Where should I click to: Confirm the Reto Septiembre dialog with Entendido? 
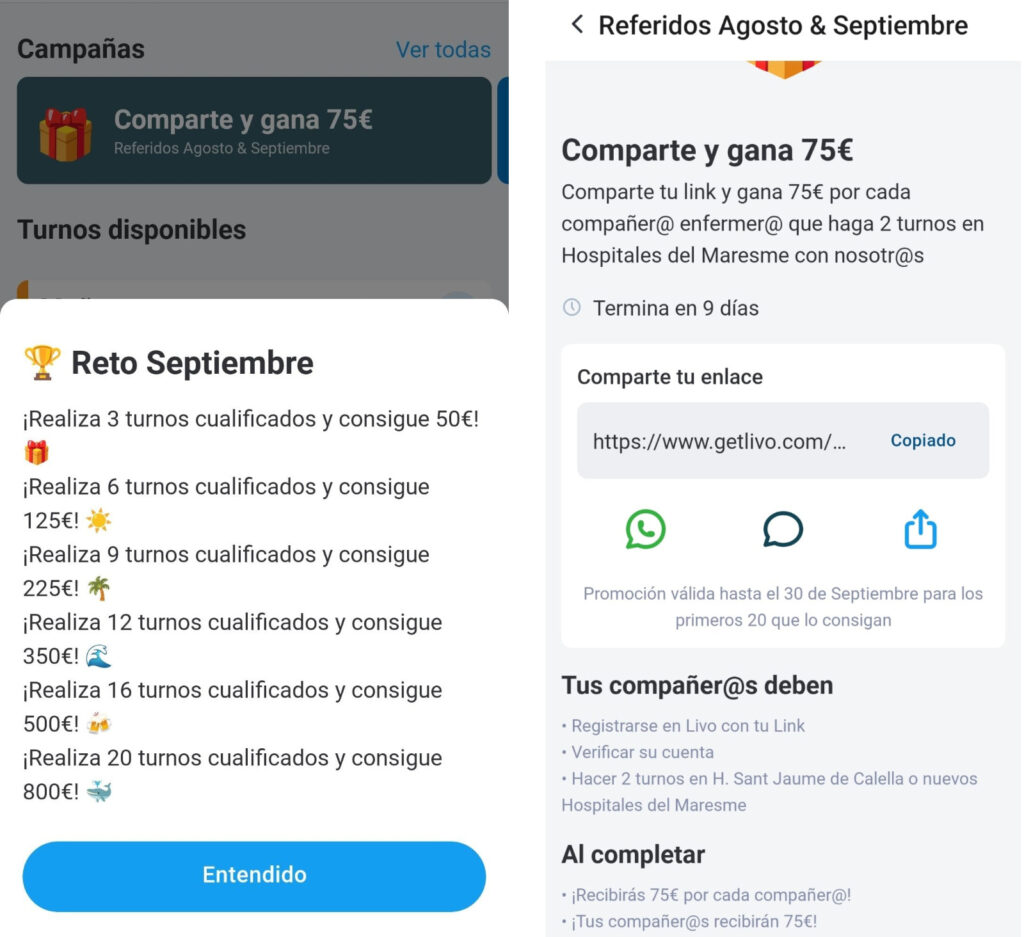tap(254, 875)
